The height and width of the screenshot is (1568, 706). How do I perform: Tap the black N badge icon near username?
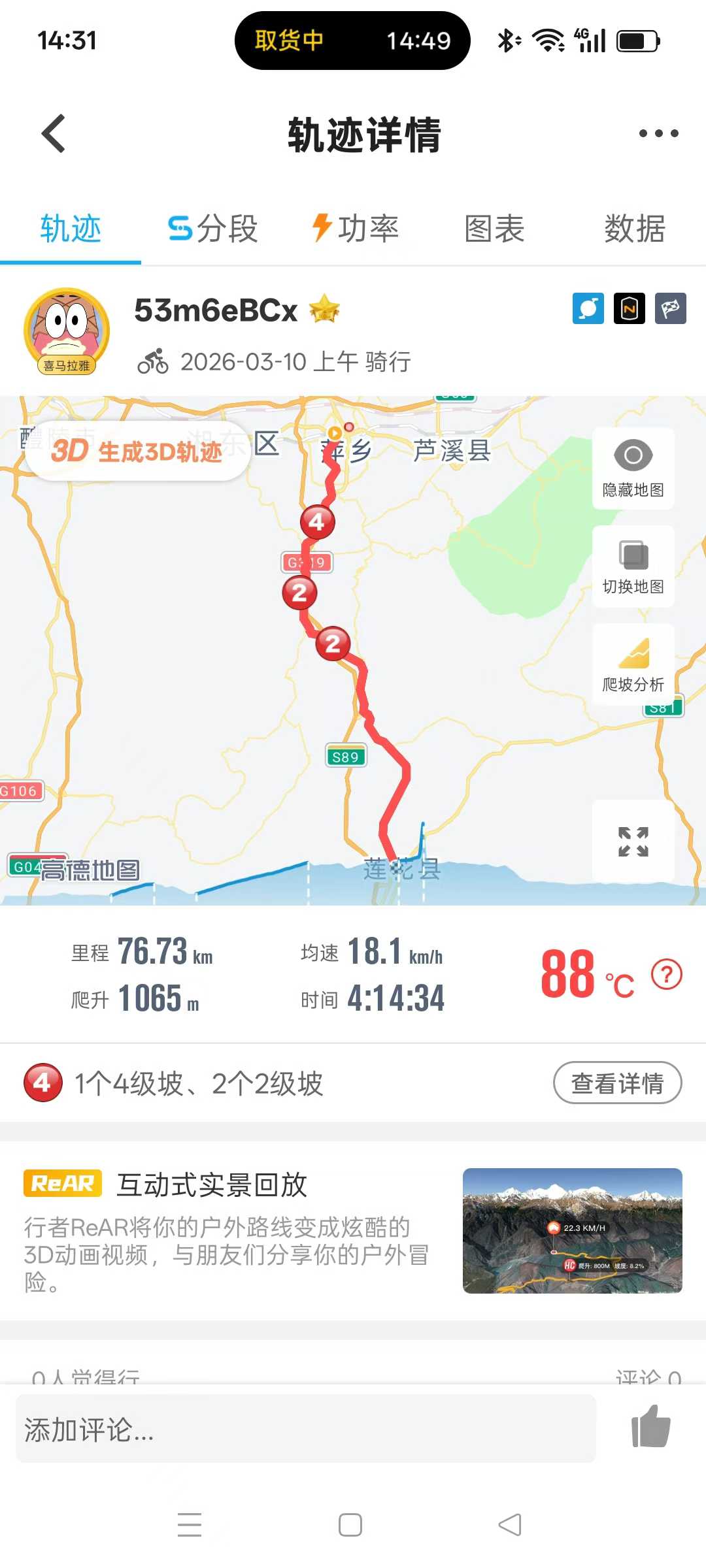tap(628, 308)
